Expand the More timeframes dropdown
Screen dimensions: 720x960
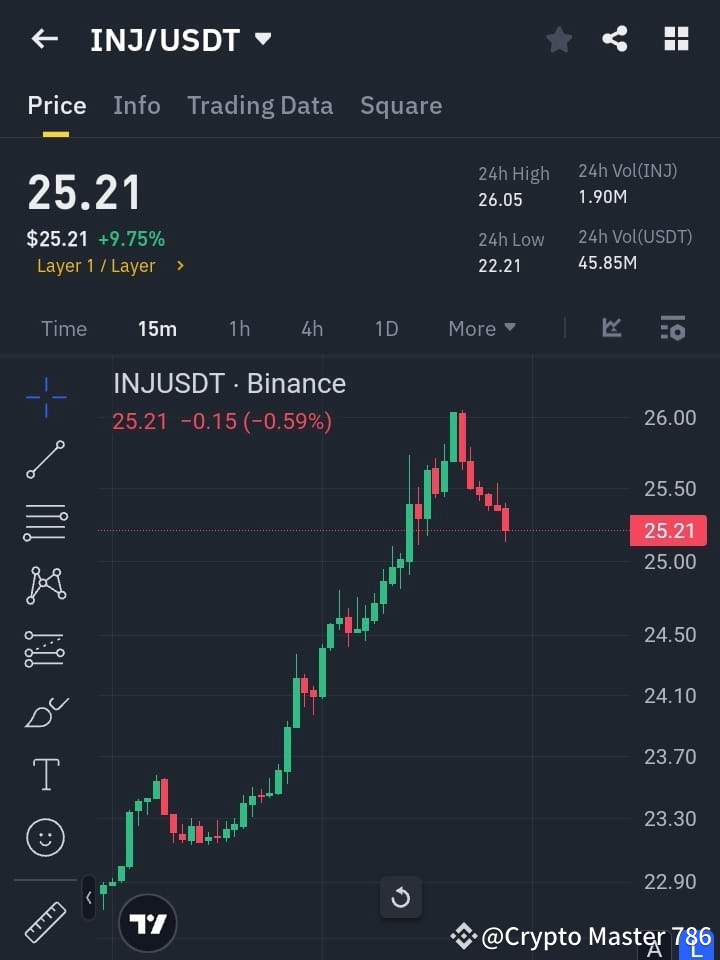point(481,328)
